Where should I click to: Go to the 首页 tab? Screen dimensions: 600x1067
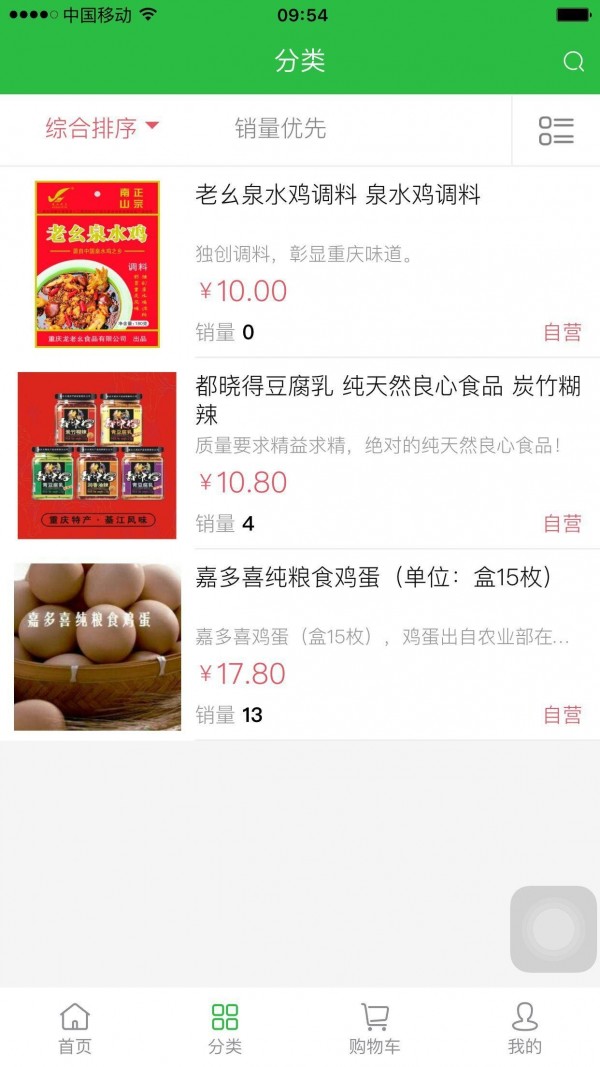(x=75, y=1028)
